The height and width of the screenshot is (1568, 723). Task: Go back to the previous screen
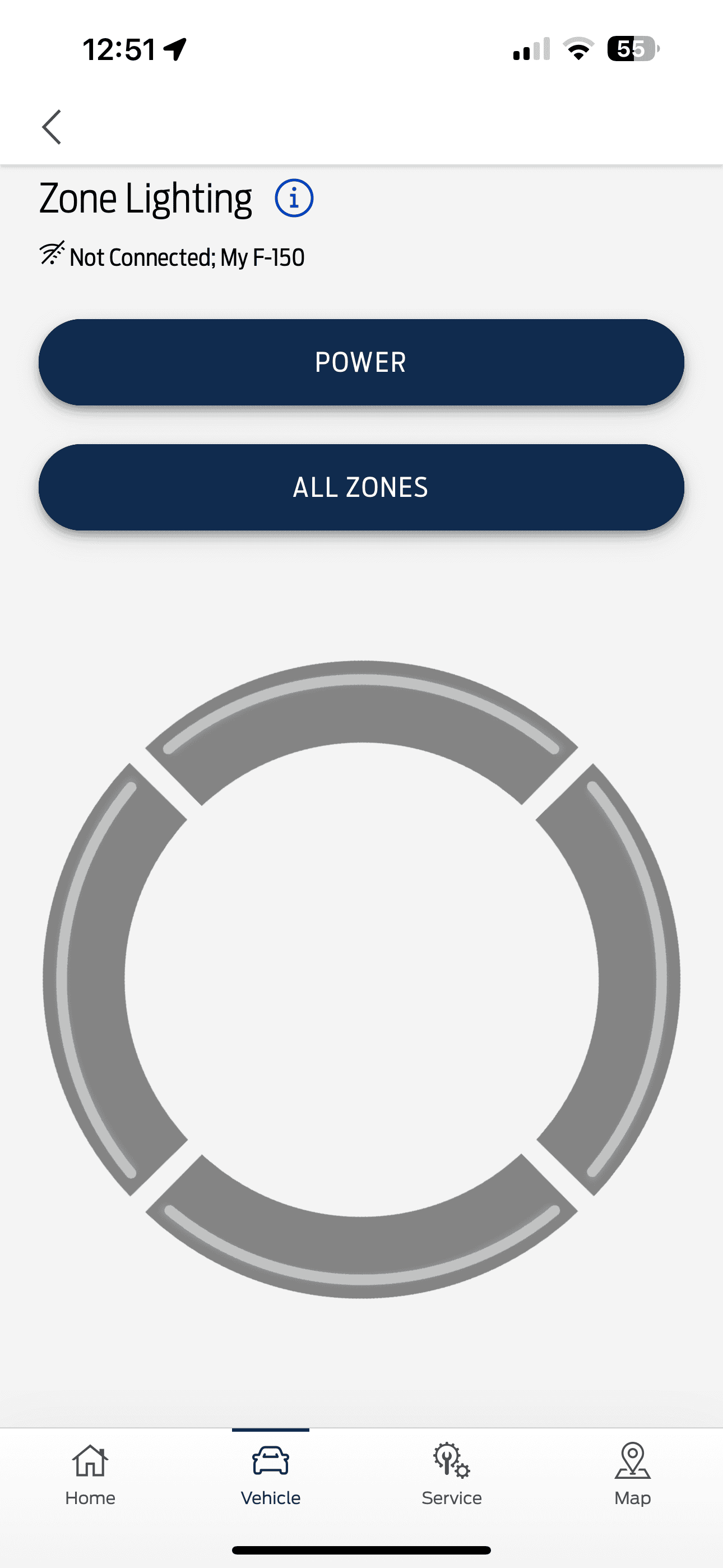coord(52,127)
